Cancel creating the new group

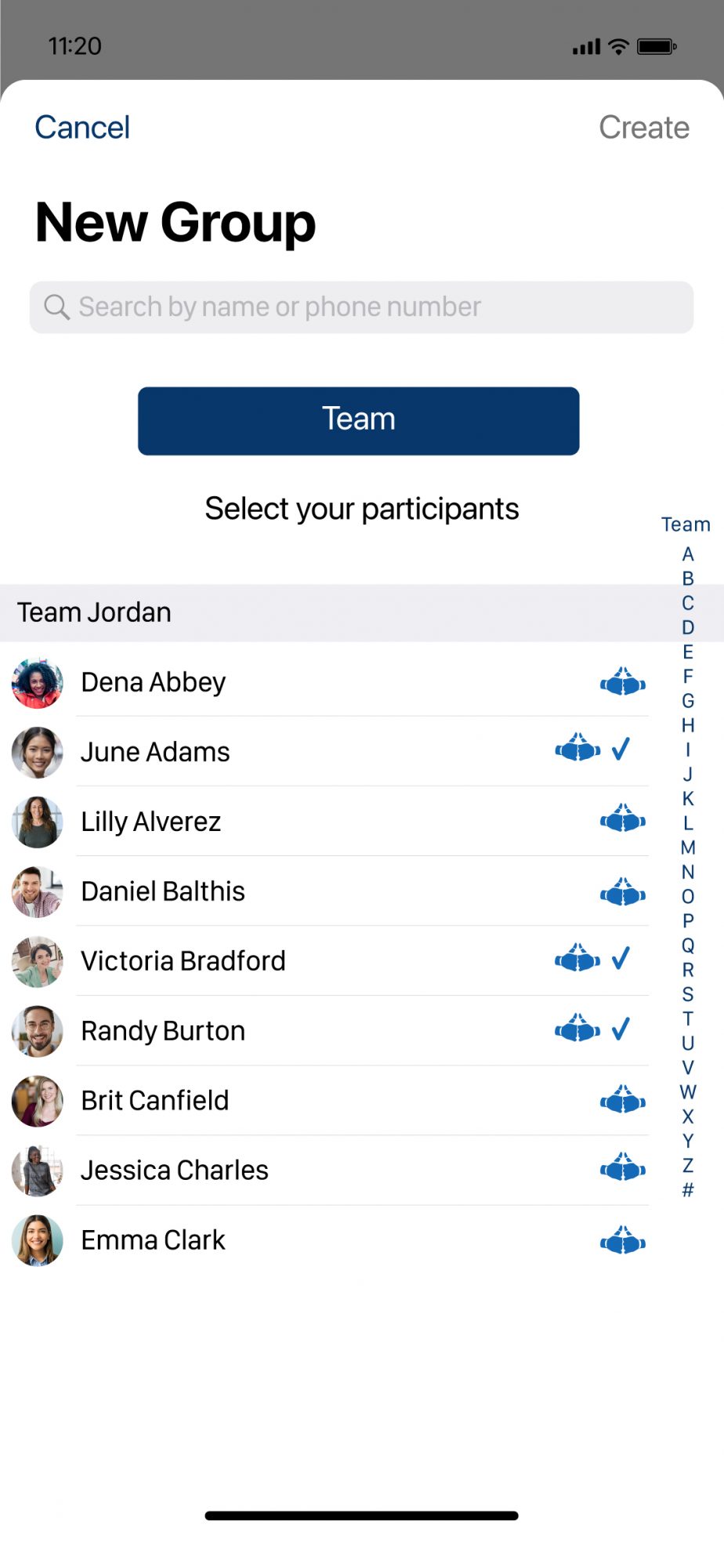82,127
